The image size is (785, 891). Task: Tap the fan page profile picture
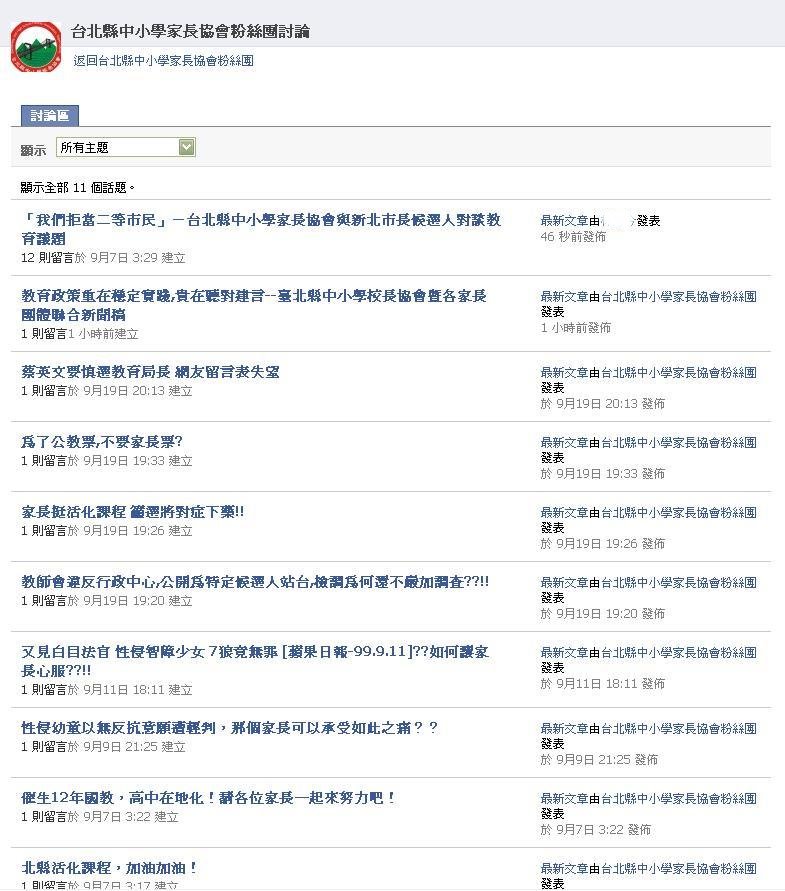coord(35,46)
